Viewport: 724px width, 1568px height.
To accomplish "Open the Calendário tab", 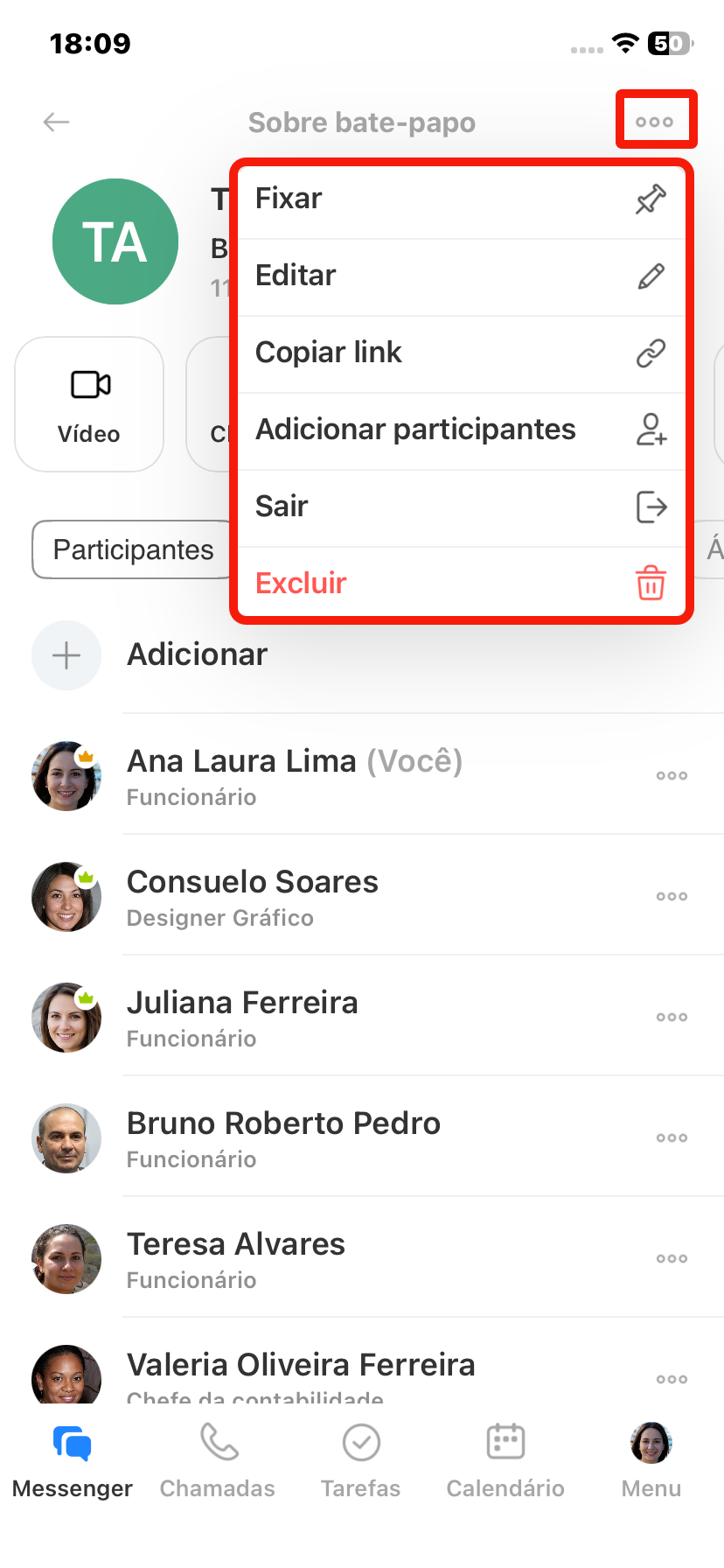I will (505, 1461).
